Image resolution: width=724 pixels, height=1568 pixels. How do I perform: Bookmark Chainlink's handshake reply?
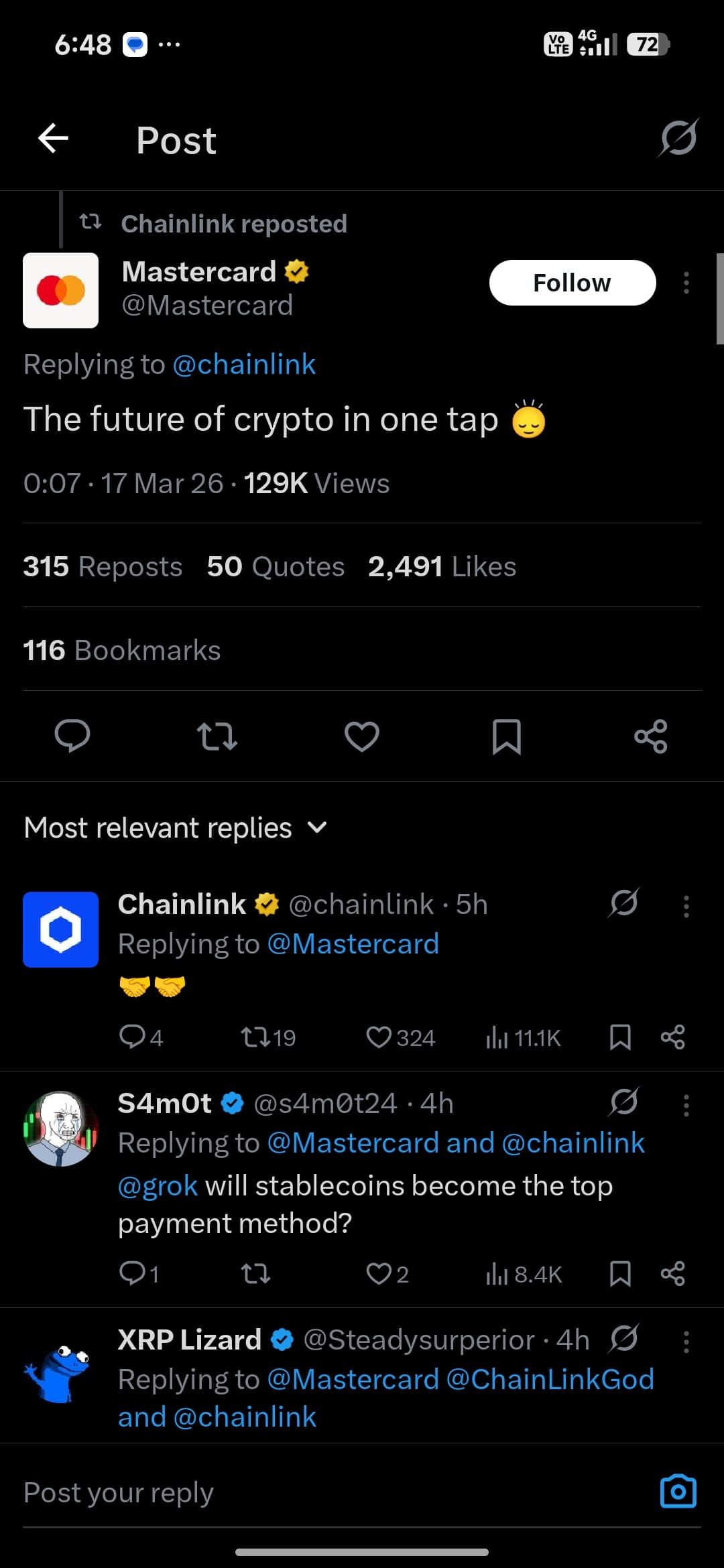click(x=619, y=1037)
